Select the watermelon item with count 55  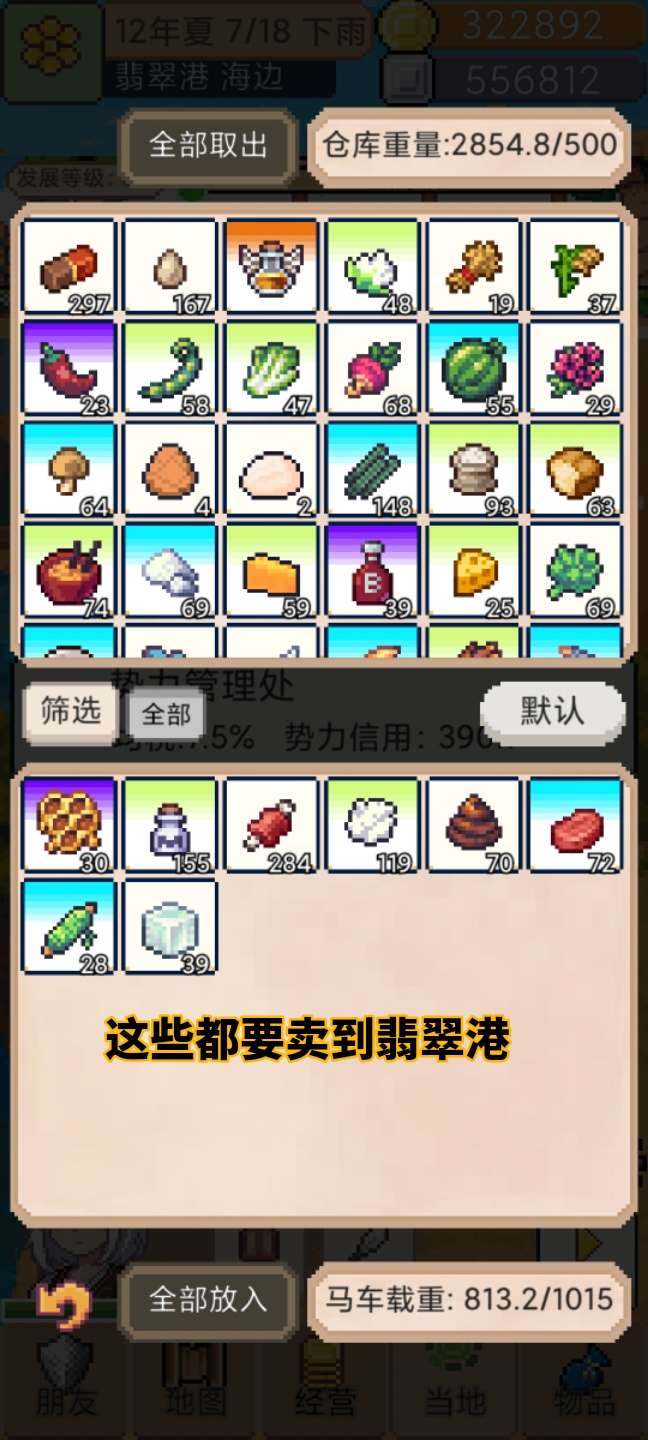coord(475,367)
